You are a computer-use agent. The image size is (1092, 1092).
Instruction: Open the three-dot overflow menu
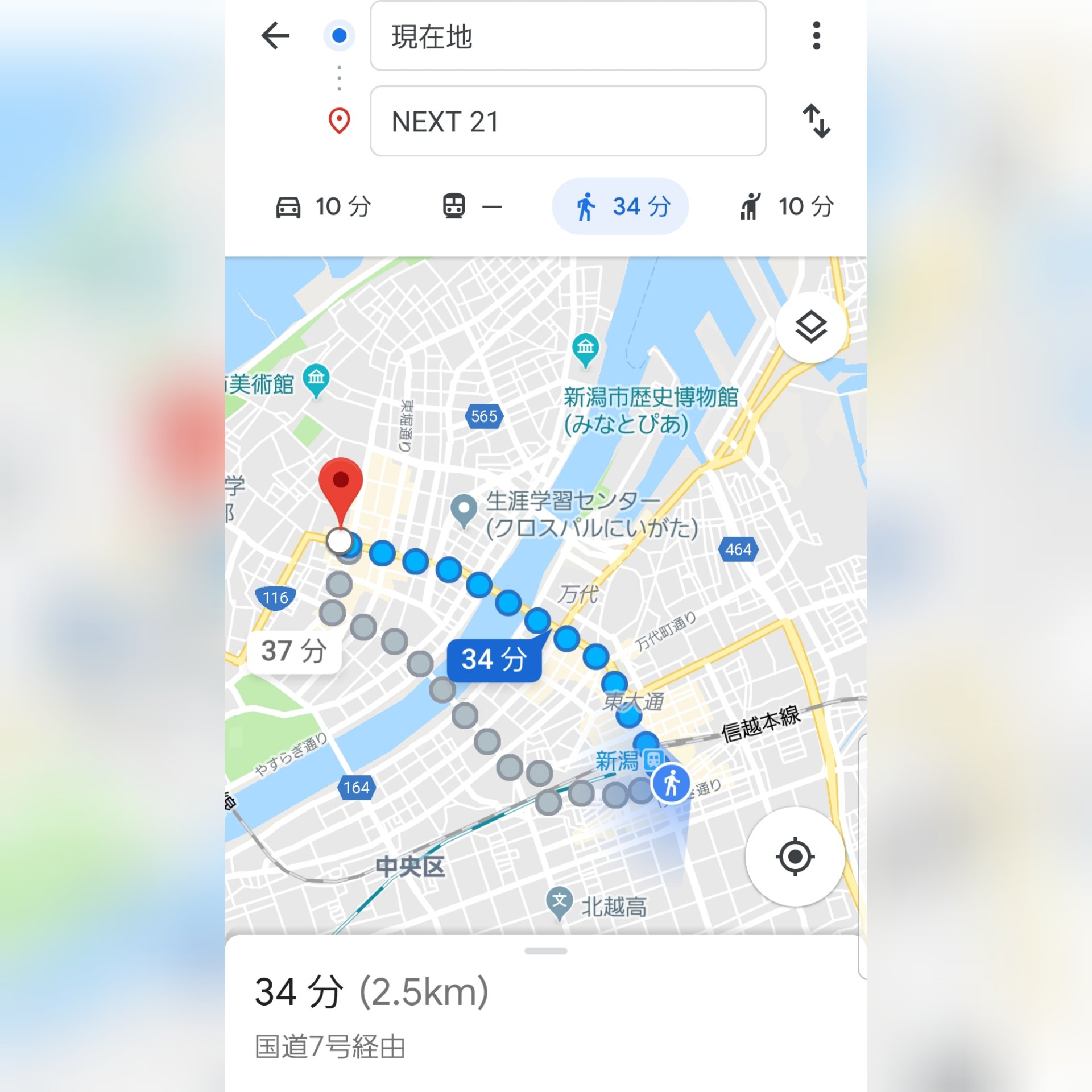pyautogui.click(x=816, y=36)
